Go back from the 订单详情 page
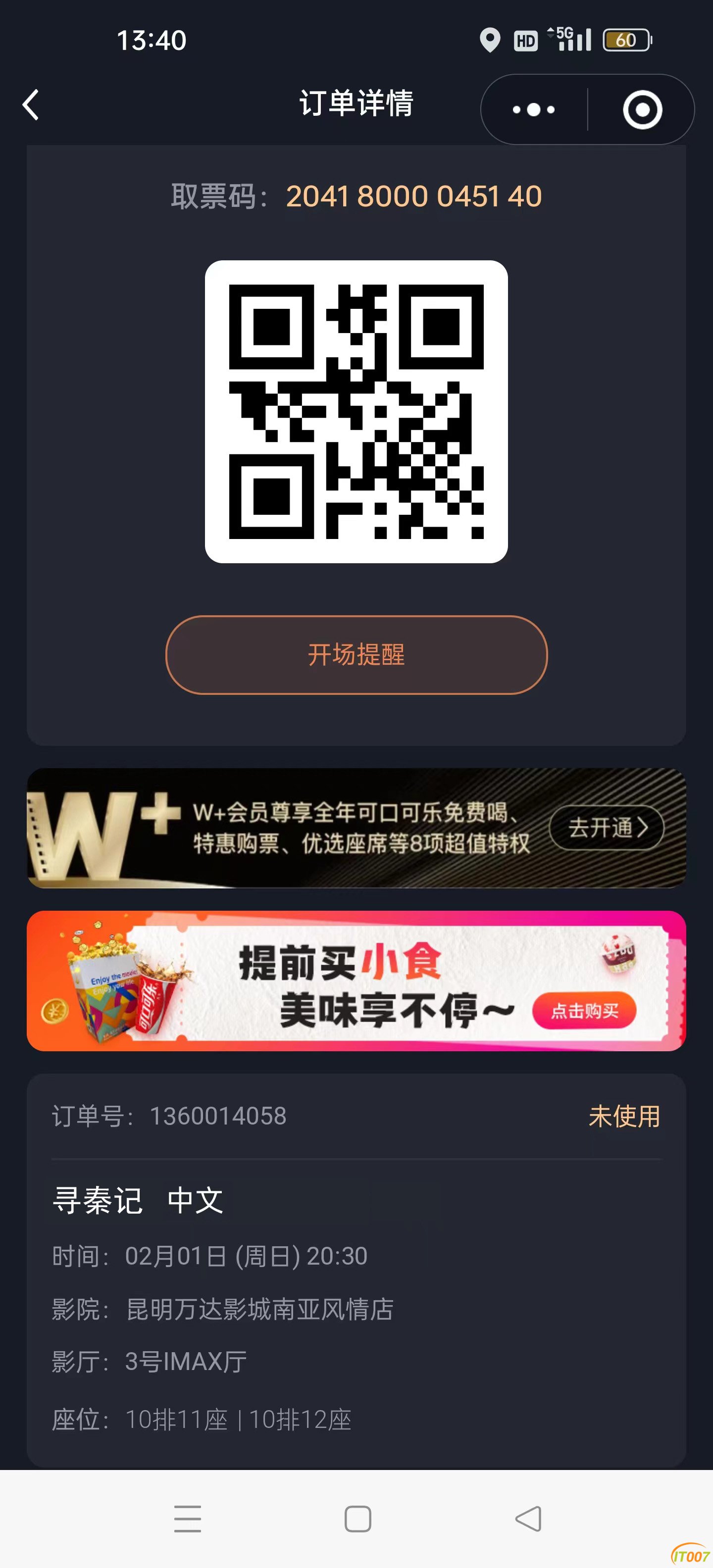Viewport: 713px width, 1568px height. (31, 105)
